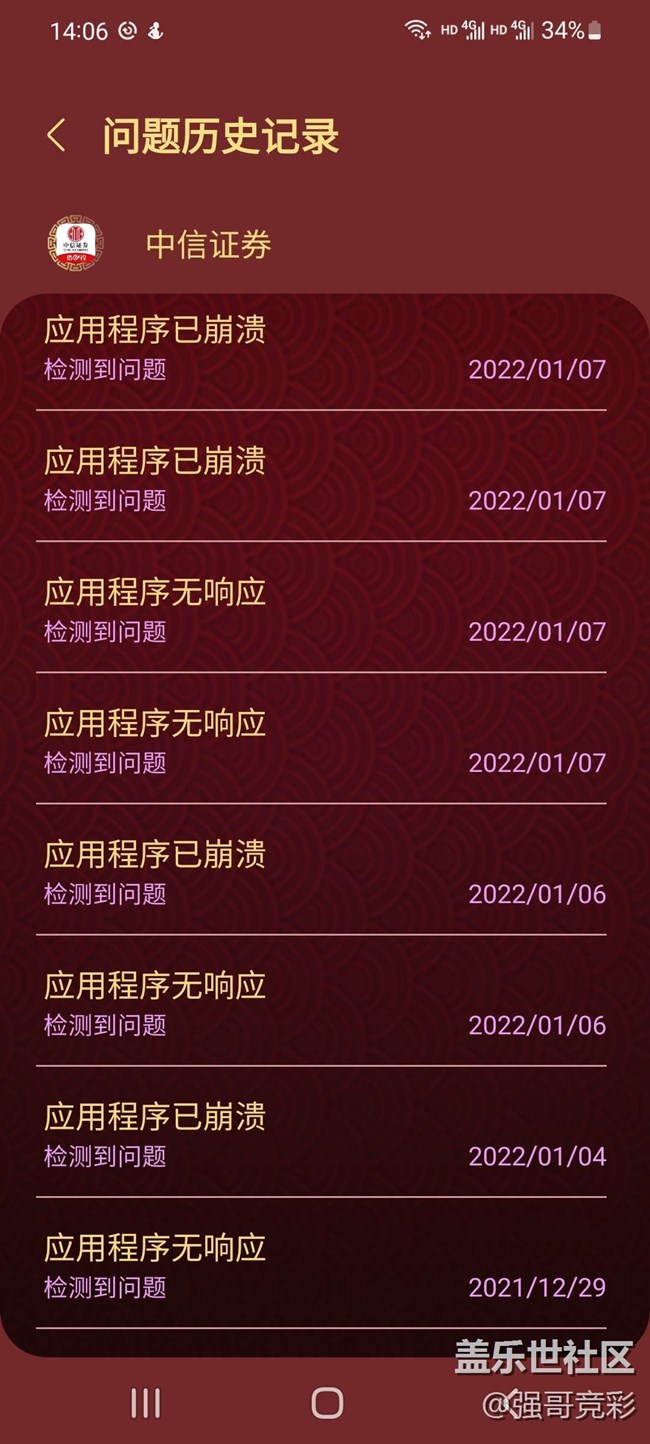This screenshot has width=650, height=1444.
Task: Go back from the issue history page
Action: 57,136
